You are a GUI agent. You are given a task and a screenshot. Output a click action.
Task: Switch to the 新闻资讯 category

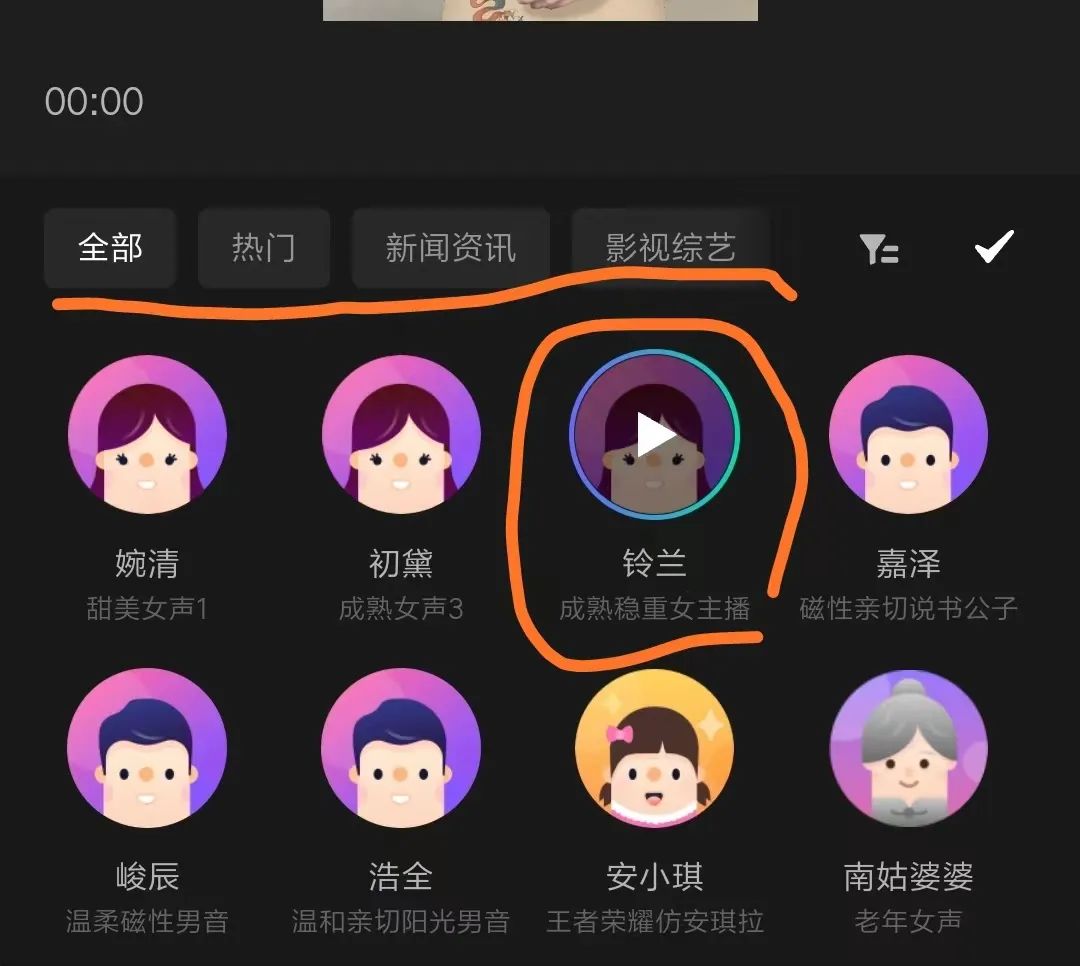pos(450,248)
